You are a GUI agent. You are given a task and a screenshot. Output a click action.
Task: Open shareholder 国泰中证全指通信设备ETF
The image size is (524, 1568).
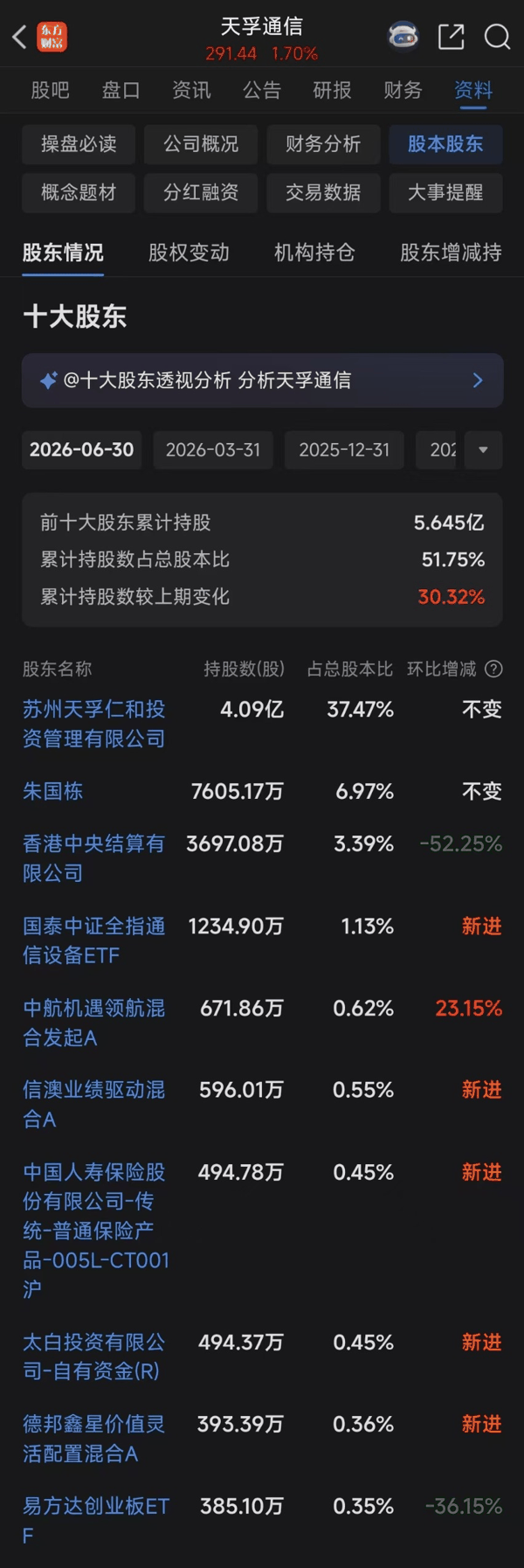[x=94, y=940]
